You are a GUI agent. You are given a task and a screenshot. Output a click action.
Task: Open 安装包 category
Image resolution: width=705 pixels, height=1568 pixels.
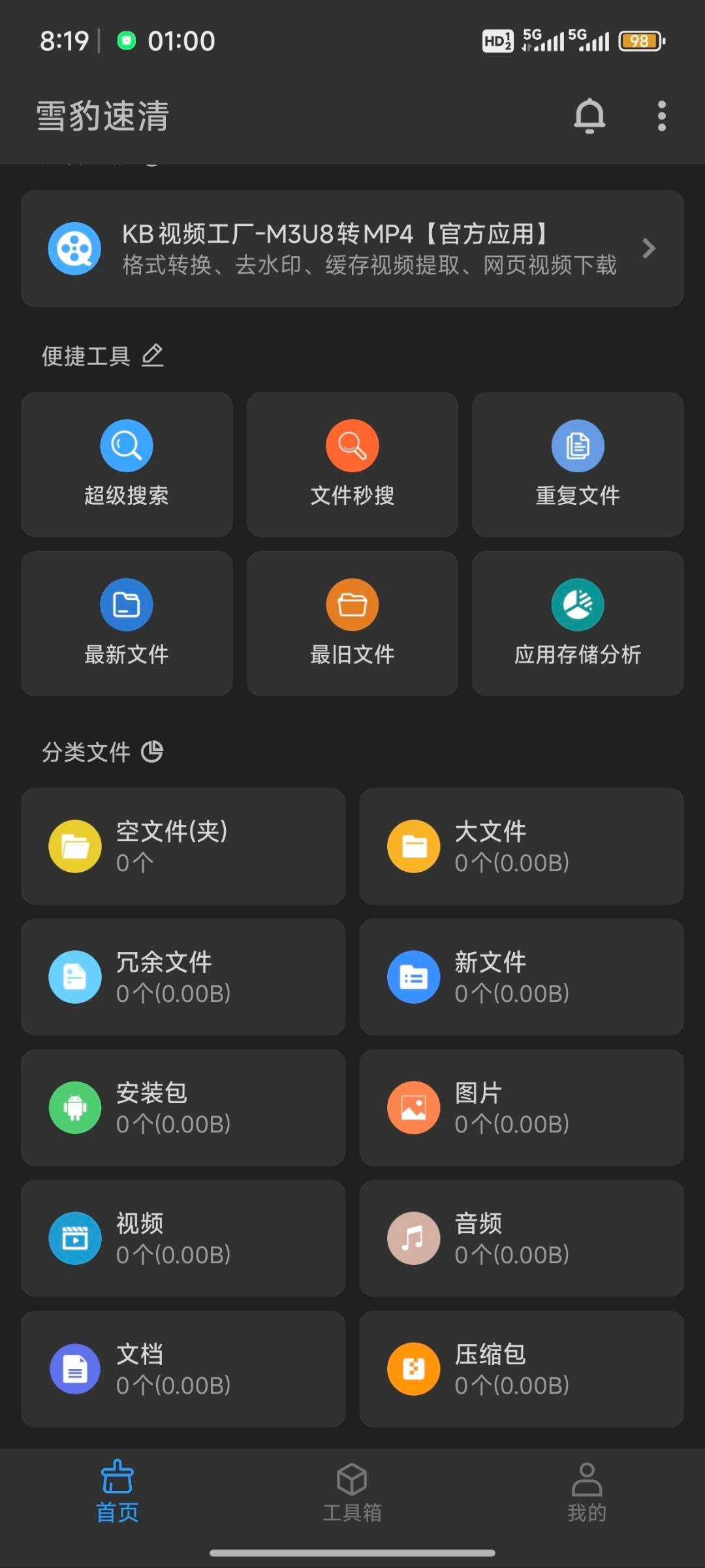183,1107
